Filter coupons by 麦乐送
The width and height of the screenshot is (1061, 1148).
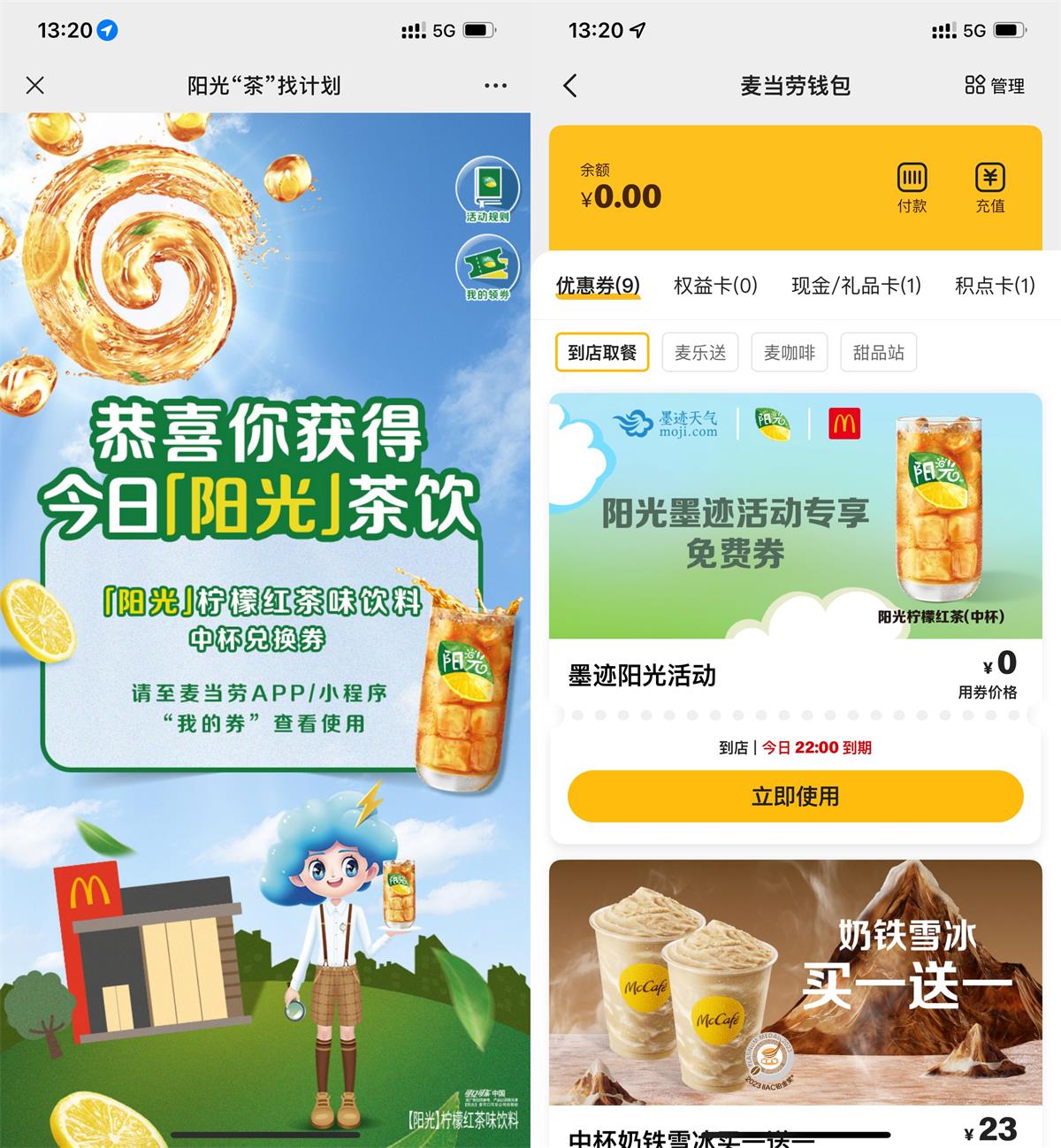coord(700,353)
